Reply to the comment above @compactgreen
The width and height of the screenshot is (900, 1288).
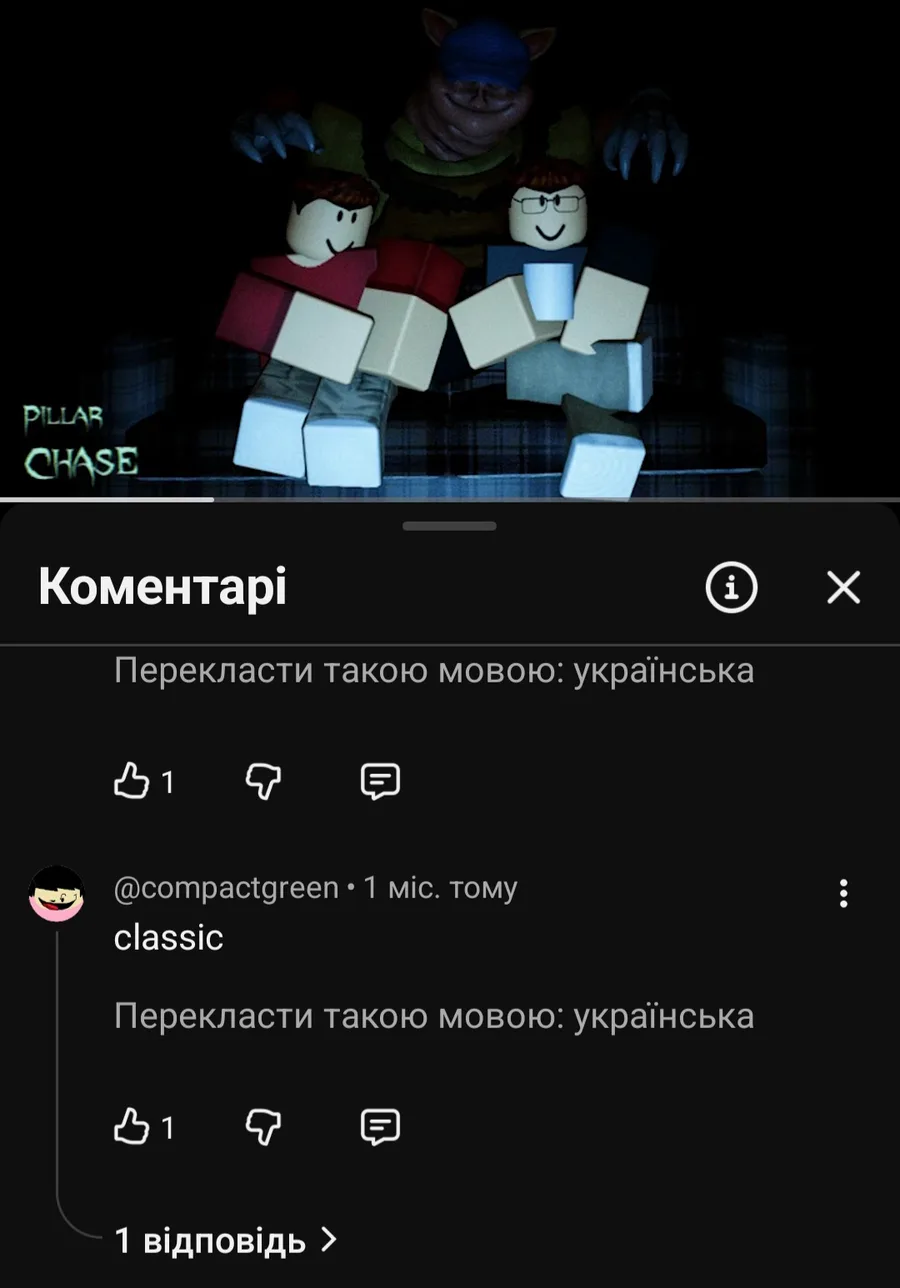(380, 781)
